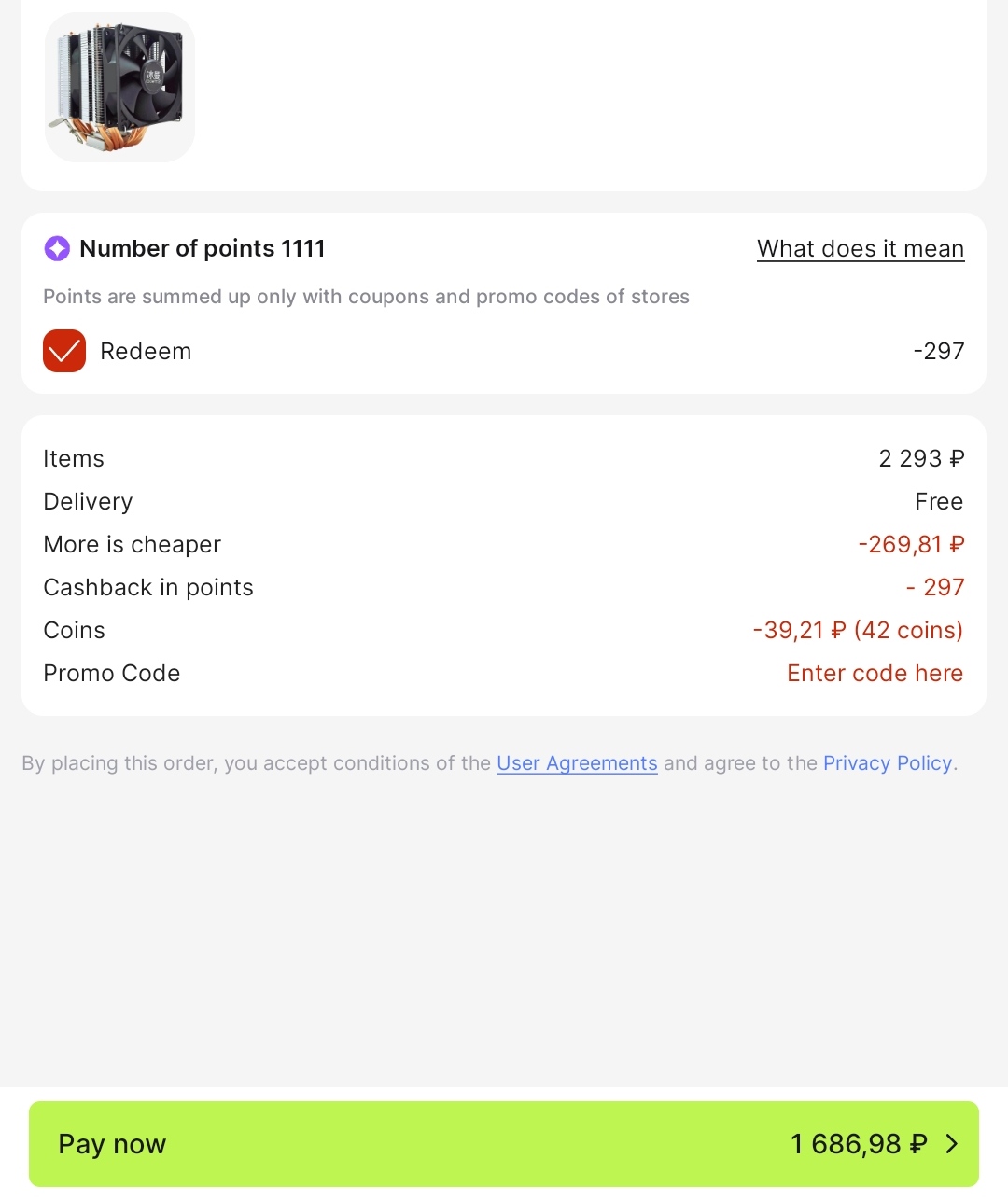Open the CPU cooler product thumbnail
The width and height of the screenshot is (1008, 1201).
click(x=119, y=88)
